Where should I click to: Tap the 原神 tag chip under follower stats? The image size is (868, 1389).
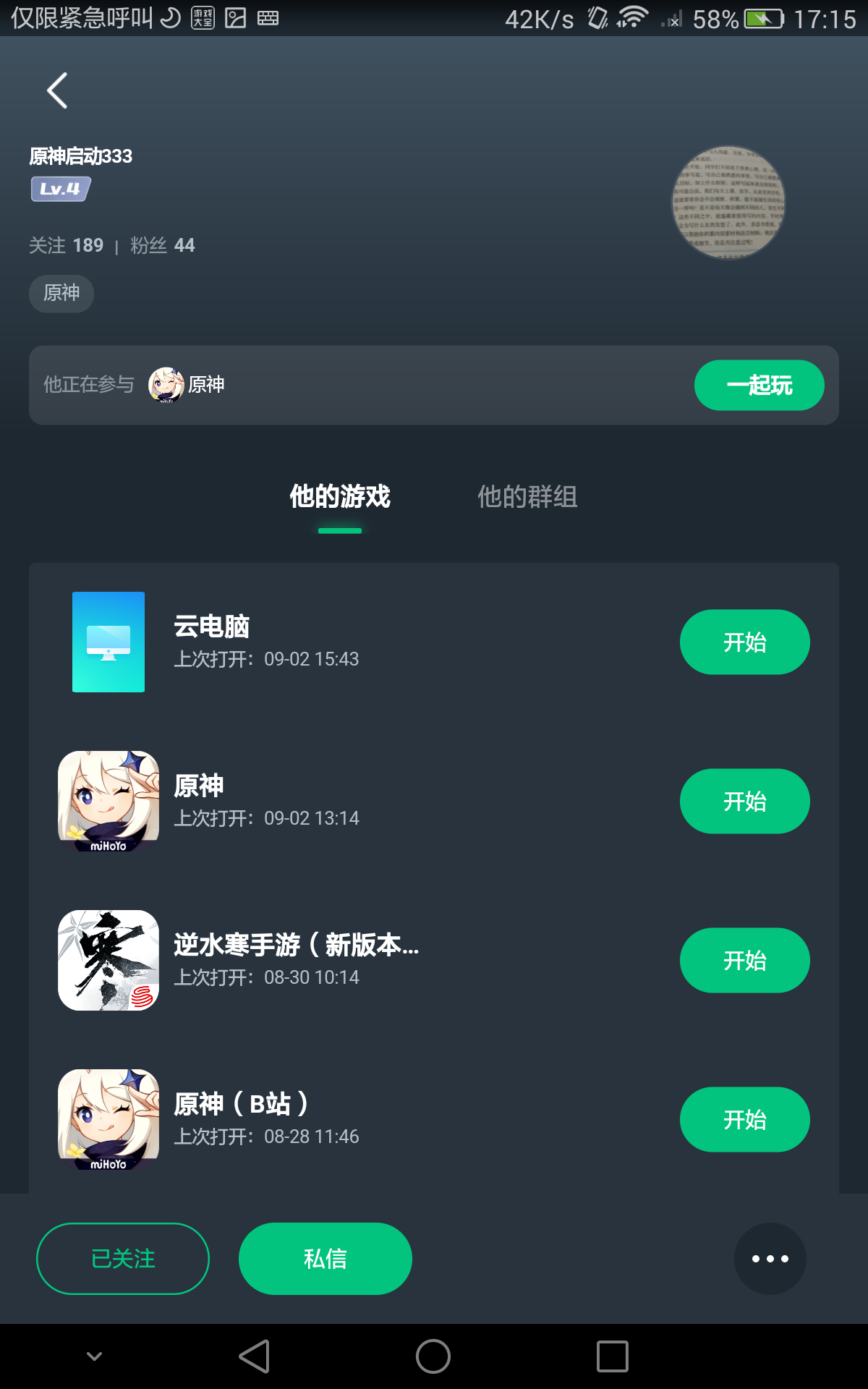pos(61,293)
